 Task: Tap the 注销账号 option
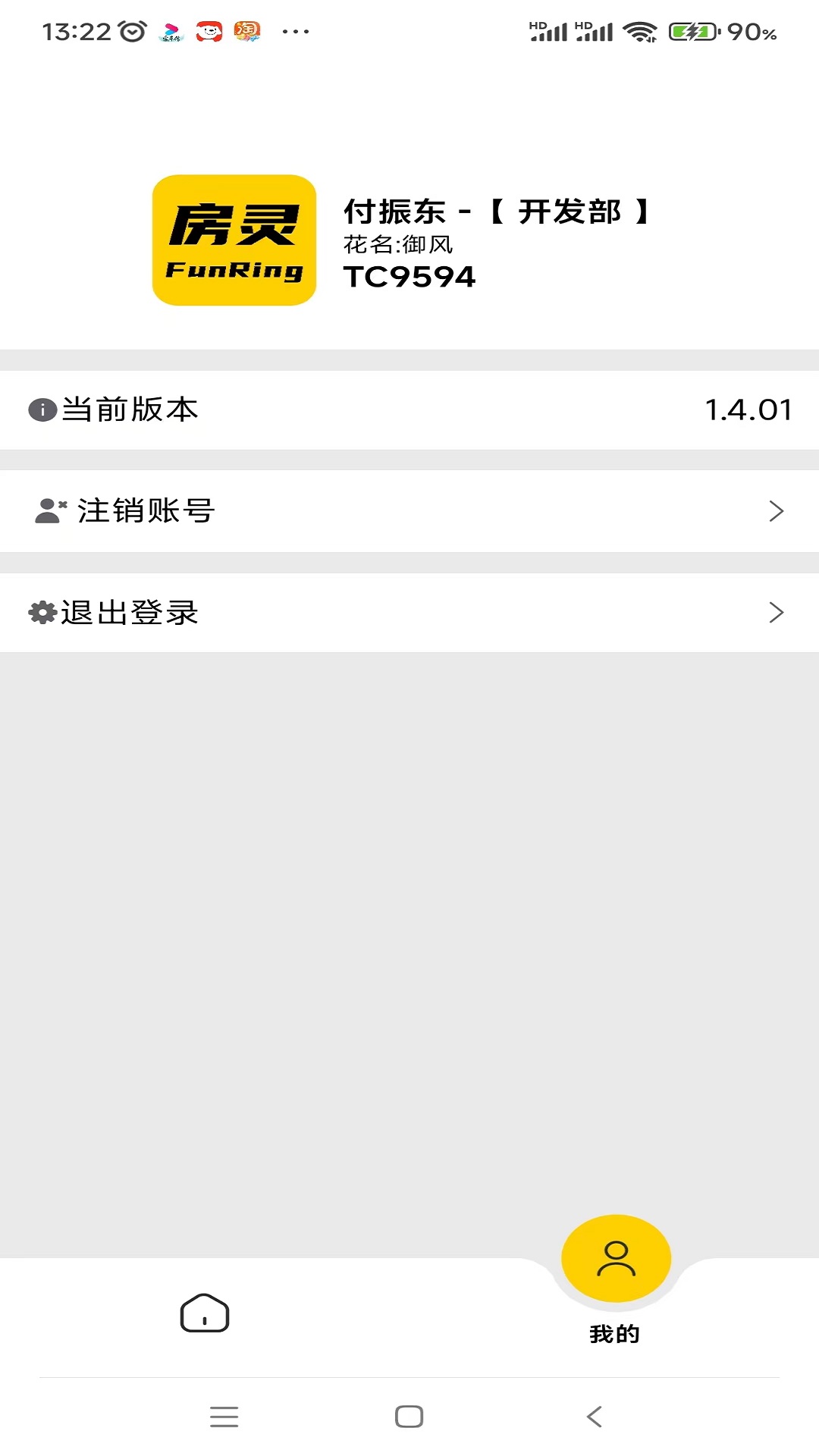click(x=146, y=510)
